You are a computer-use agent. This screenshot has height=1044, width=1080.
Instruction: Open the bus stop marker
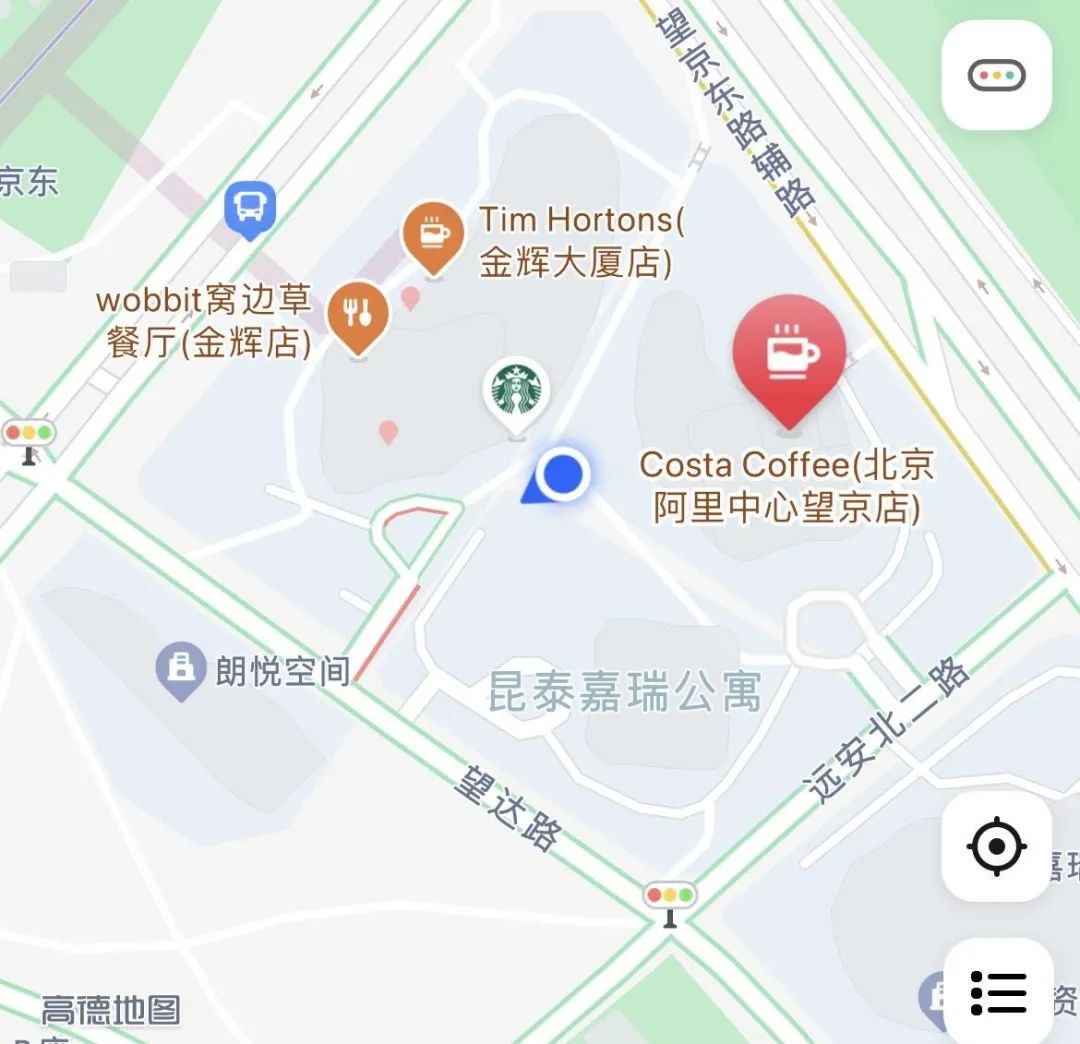[x=249, y=208]
